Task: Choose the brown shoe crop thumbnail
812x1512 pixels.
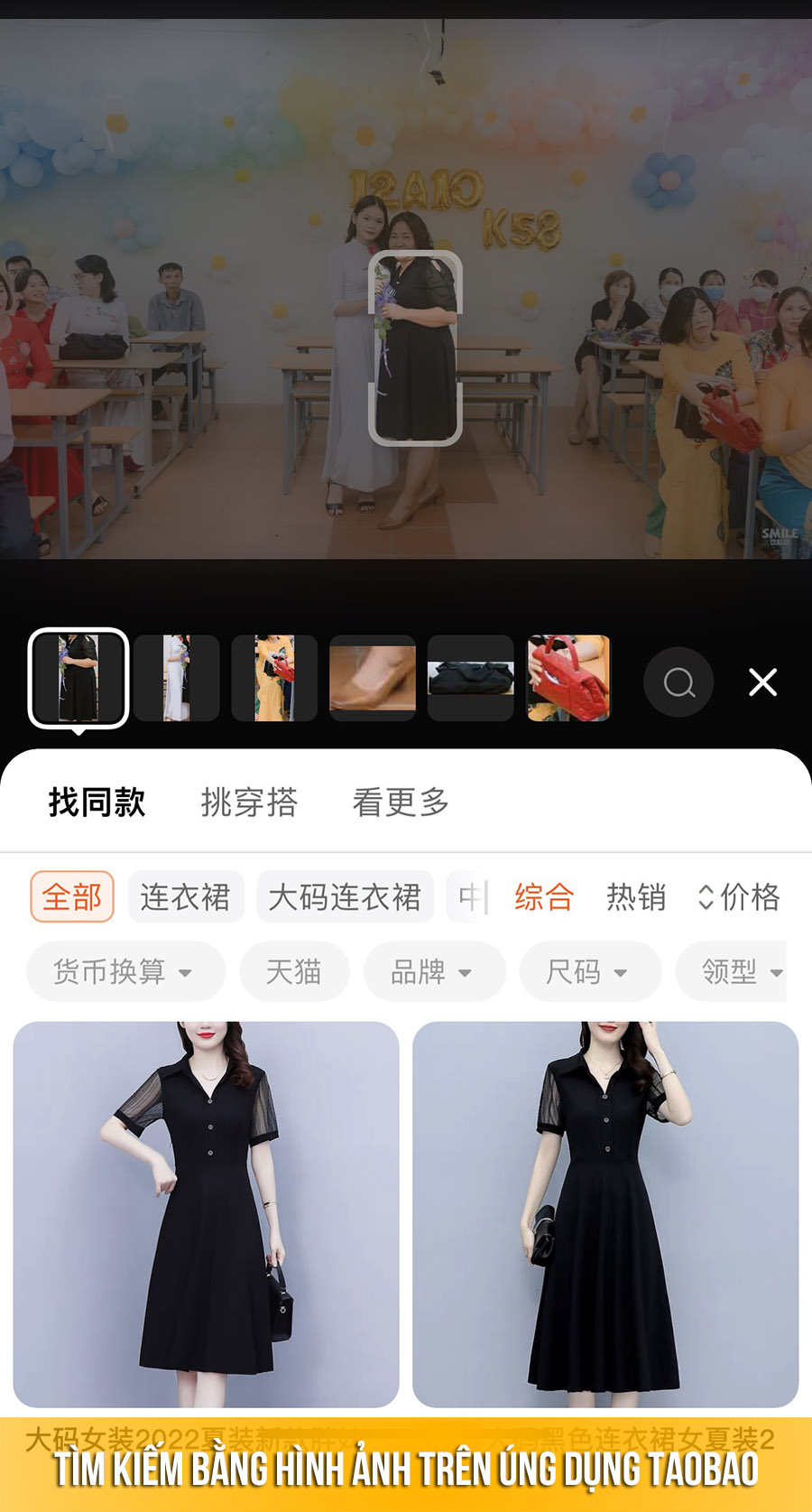Action: point(373,678)
